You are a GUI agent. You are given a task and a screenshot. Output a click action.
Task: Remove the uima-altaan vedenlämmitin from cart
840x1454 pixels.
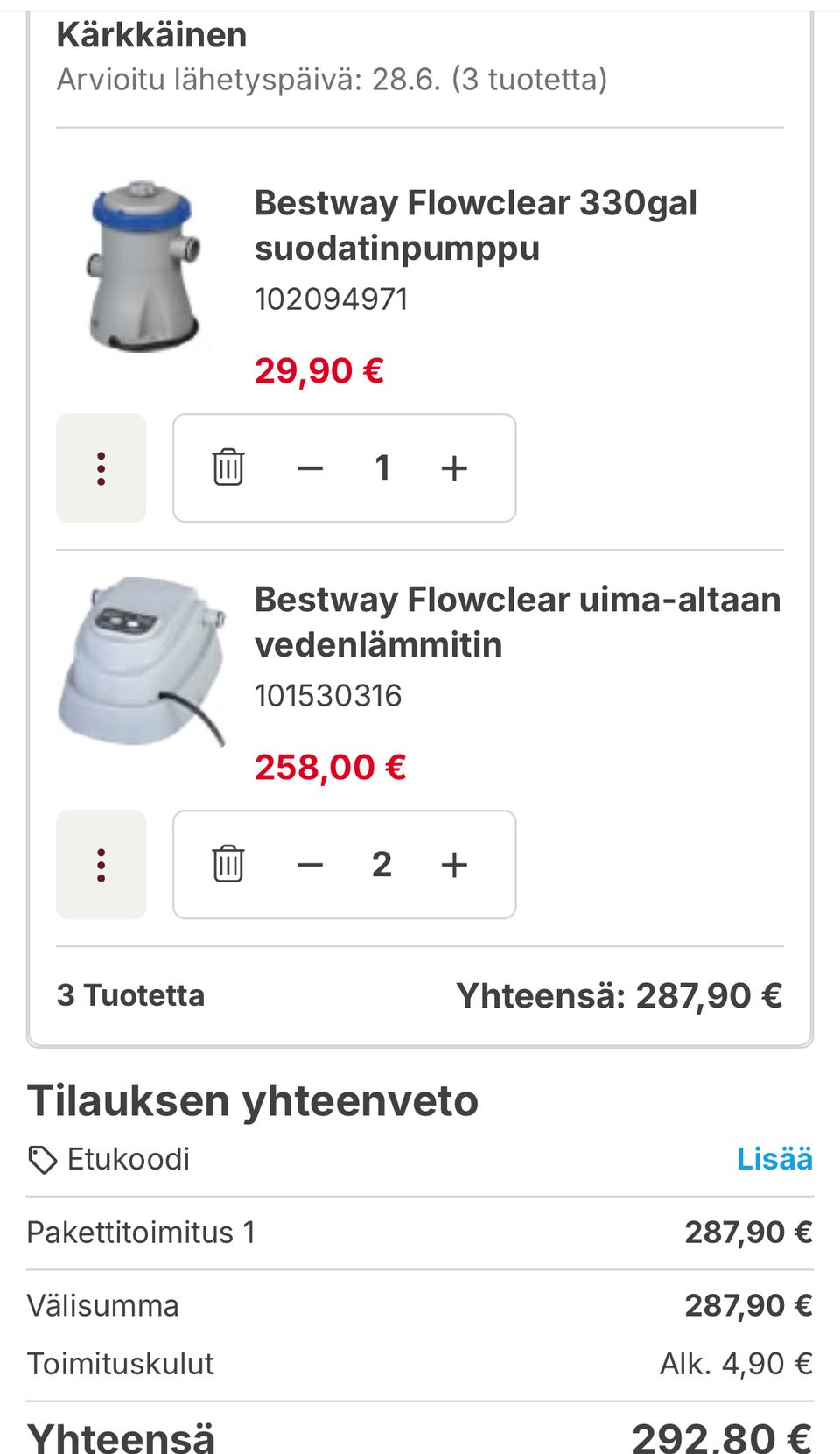[228, 864]
